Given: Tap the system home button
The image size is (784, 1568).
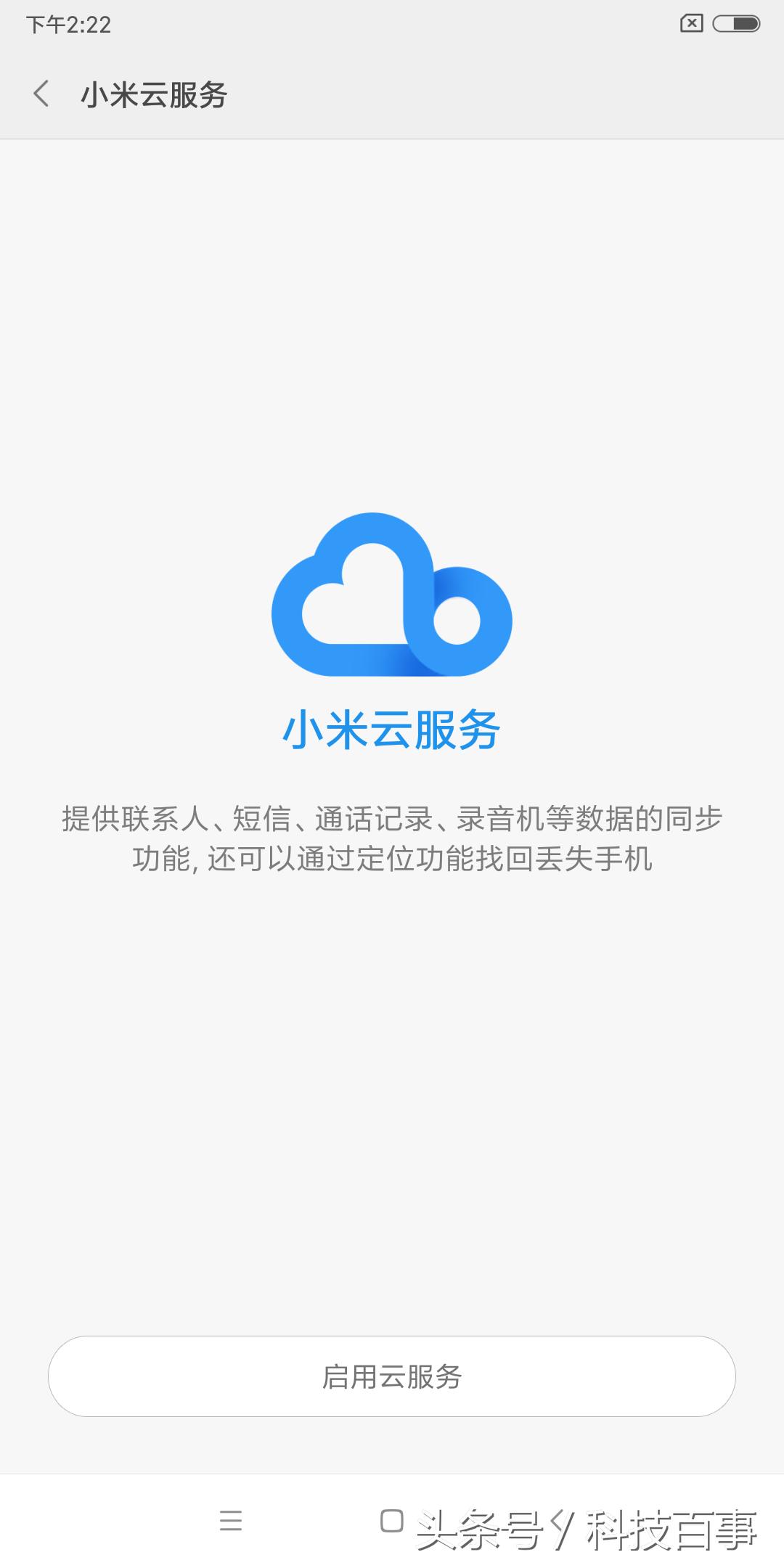Looking at the screenshot, I should (392, 1520).
